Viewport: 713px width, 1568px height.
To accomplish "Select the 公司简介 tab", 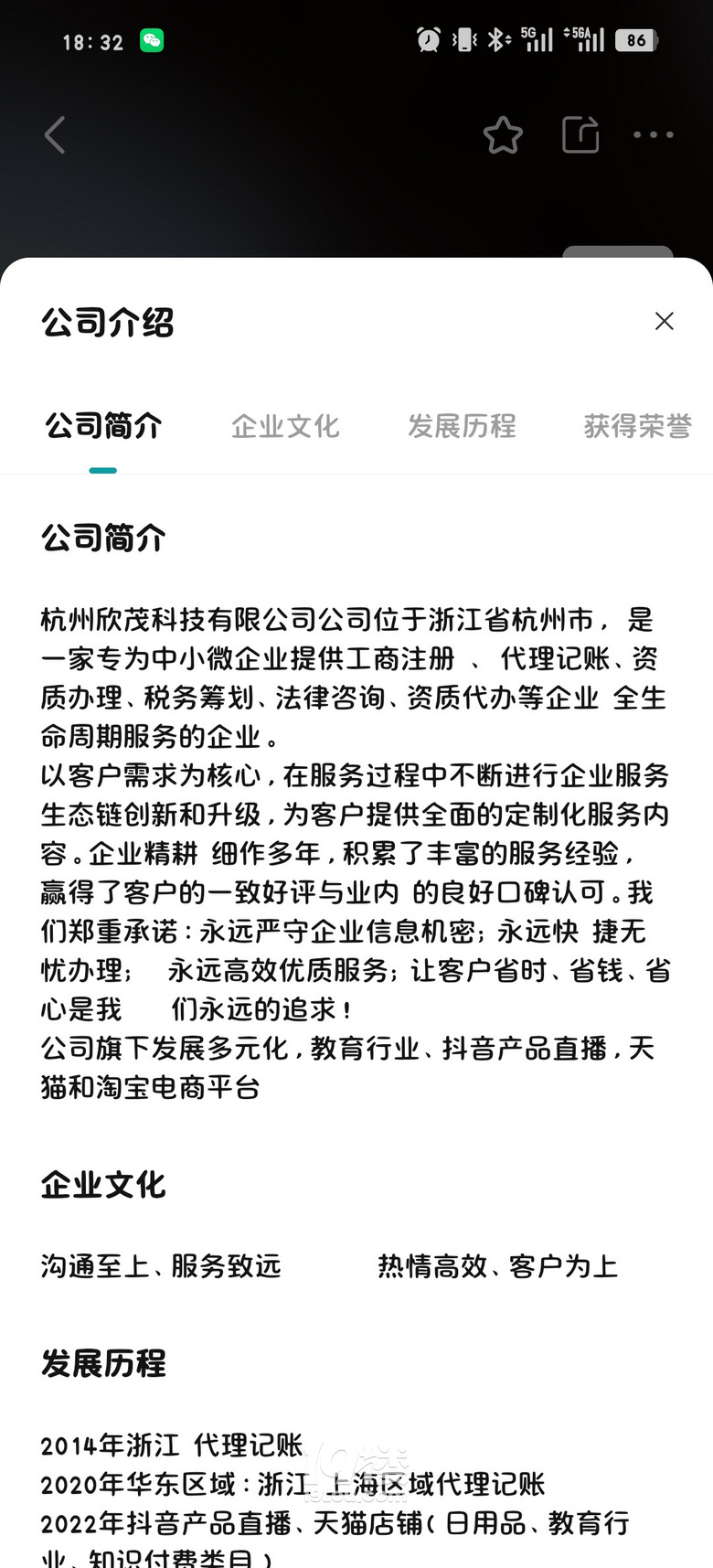I will tap(103, 426).
